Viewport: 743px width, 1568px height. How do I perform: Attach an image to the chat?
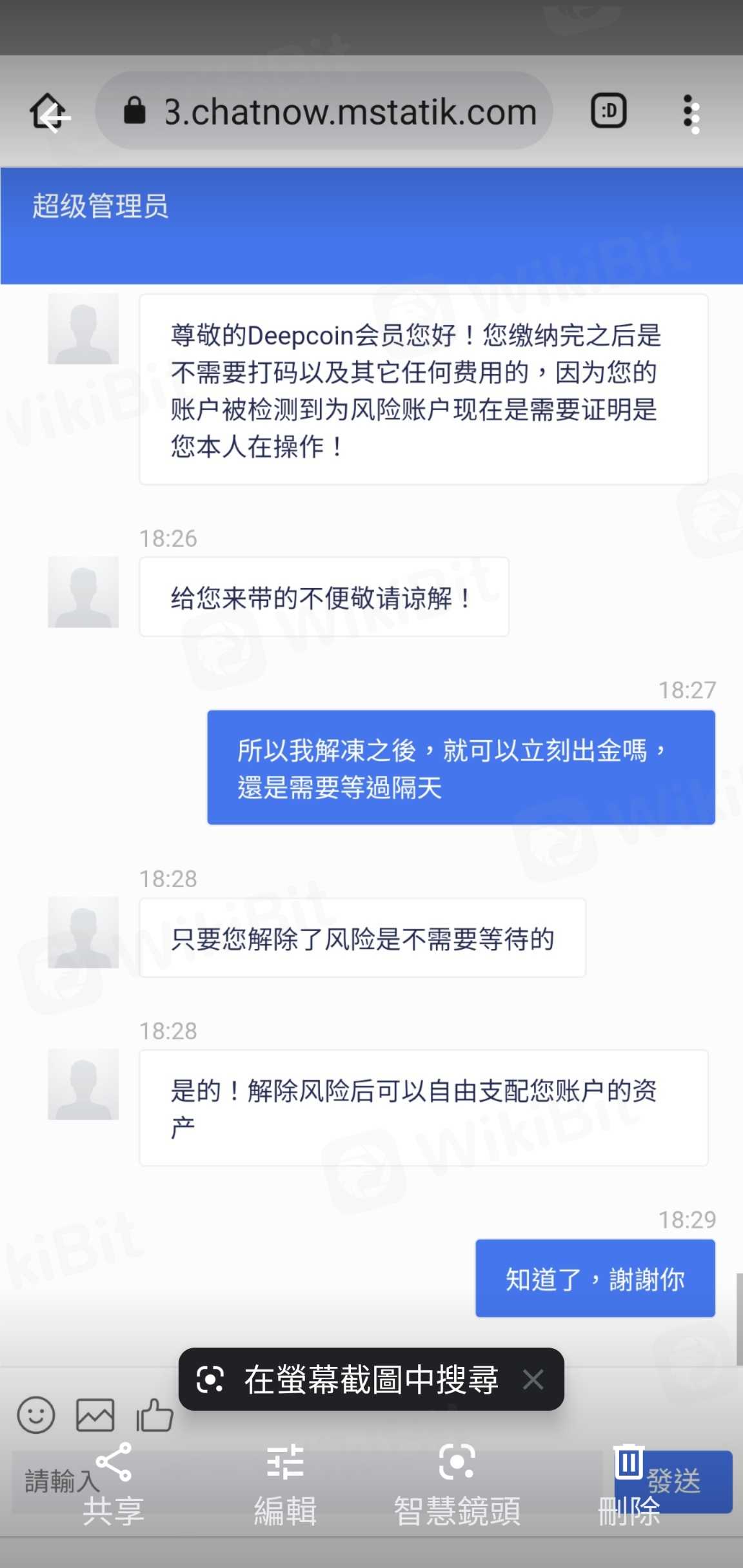coord(95,1415)
